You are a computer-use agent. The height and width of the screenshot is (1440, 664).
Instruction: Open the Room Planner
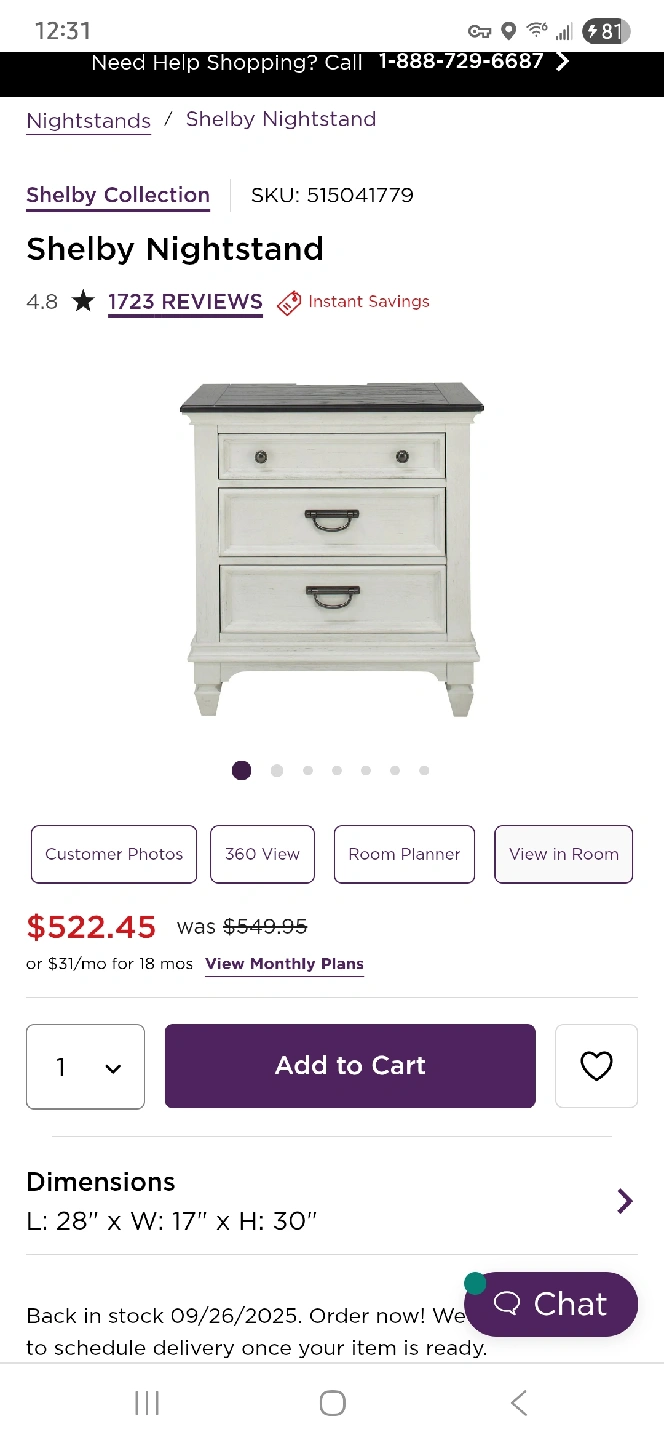coord(404,854)
